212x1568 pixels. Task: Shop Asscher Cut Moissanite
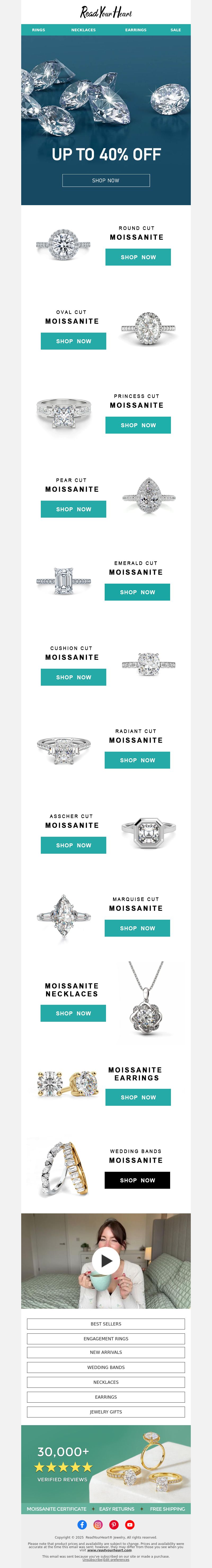coord(73,845)
